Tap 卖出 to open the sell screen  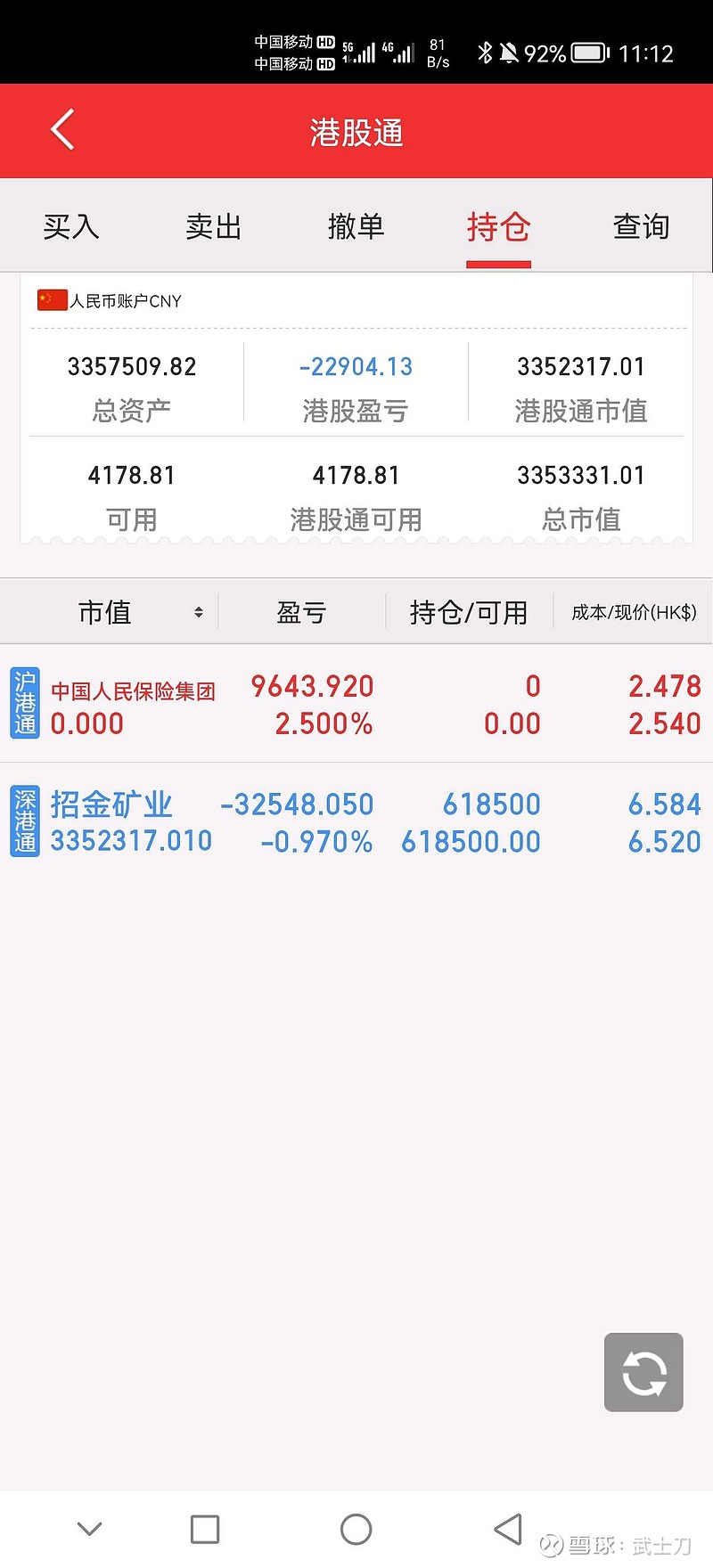pos(213,227)
